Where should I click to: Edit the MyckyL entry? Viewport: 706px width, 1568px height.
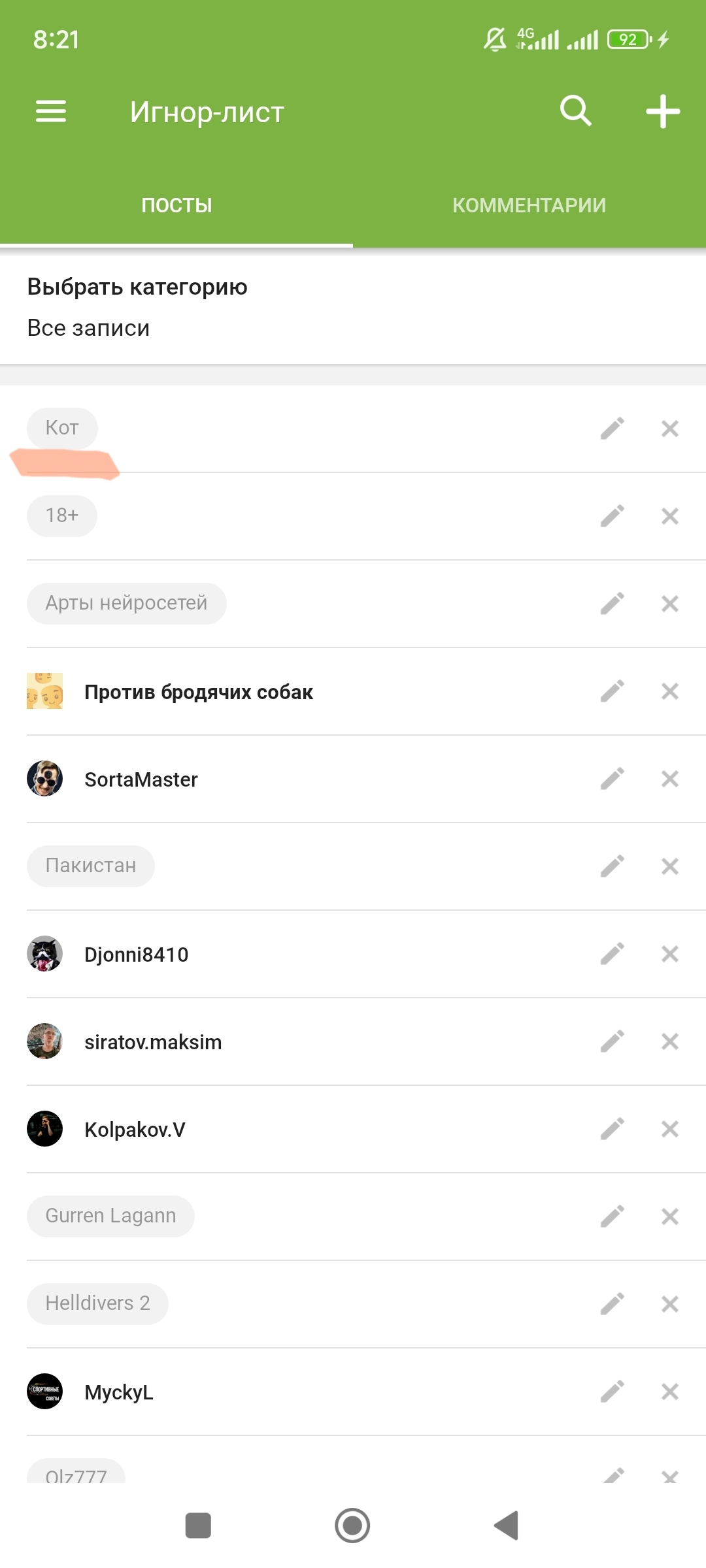point(613,1392)
